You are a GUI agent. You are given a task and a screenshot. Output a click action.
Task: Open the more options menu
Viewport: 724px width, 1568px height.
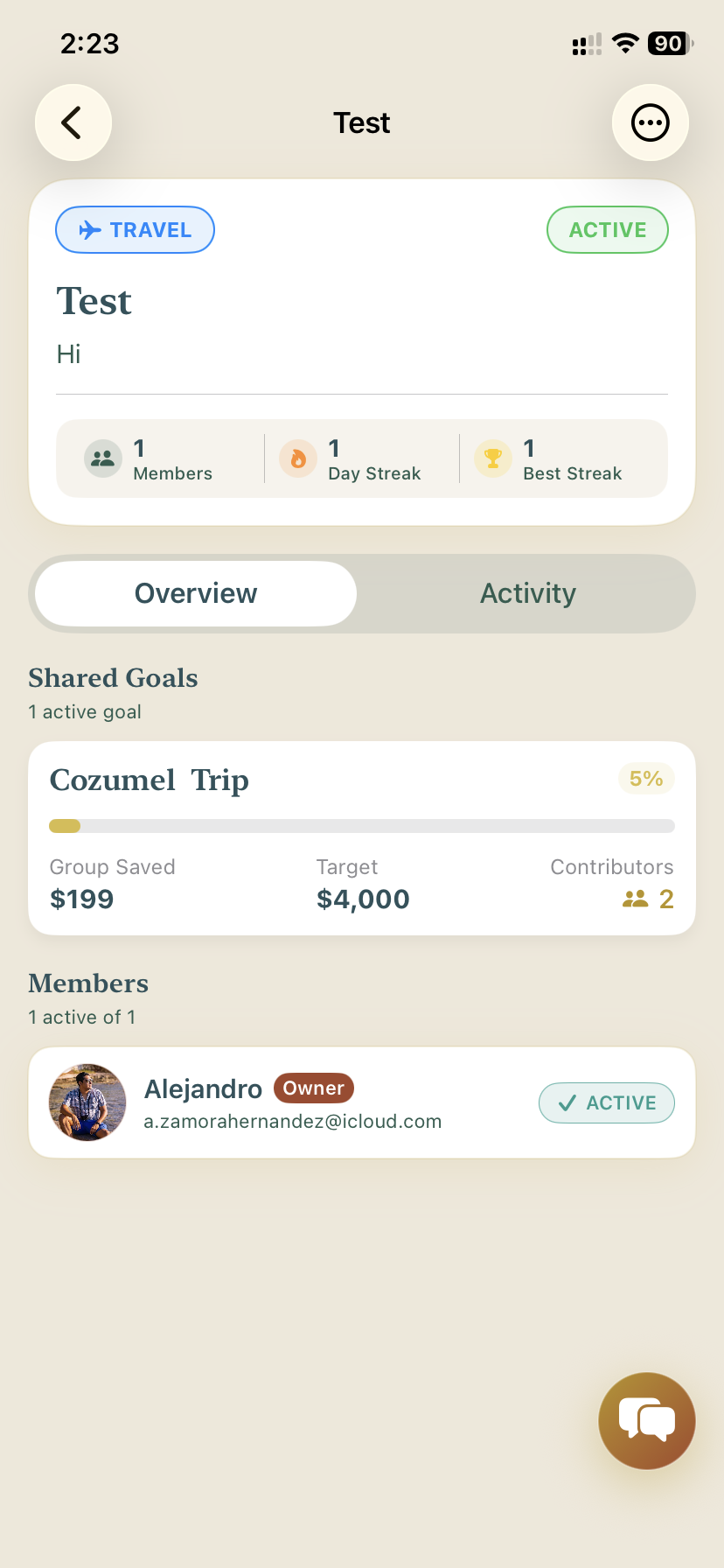(650, 122)
